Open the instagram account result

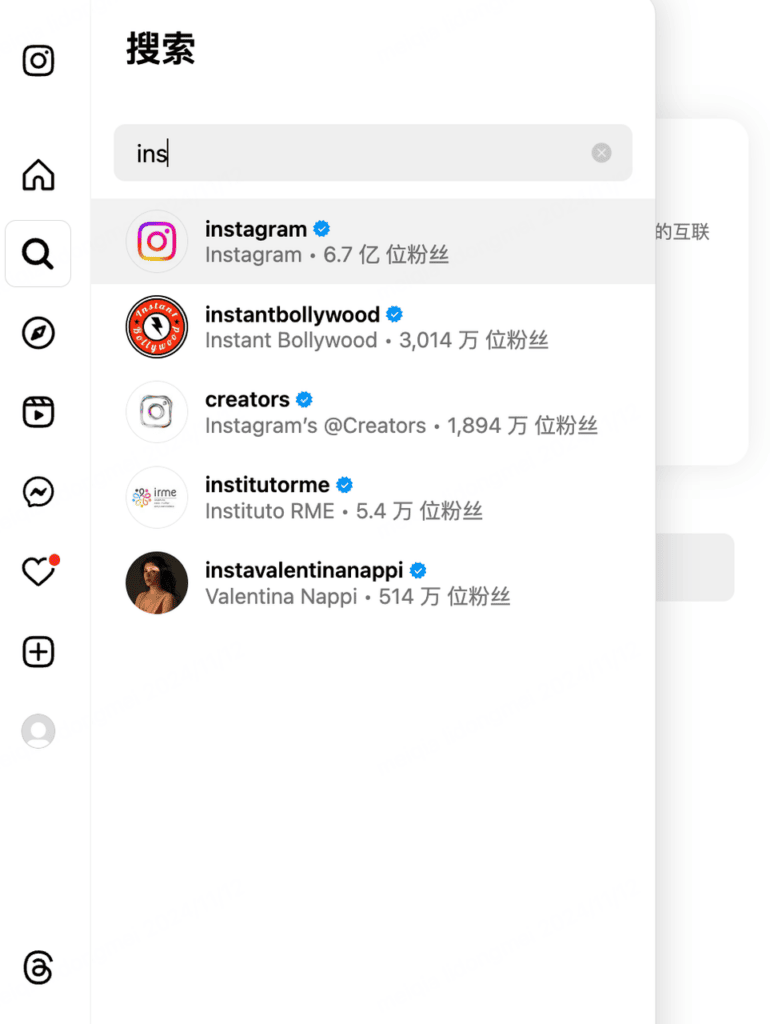(x=373, y=242)
